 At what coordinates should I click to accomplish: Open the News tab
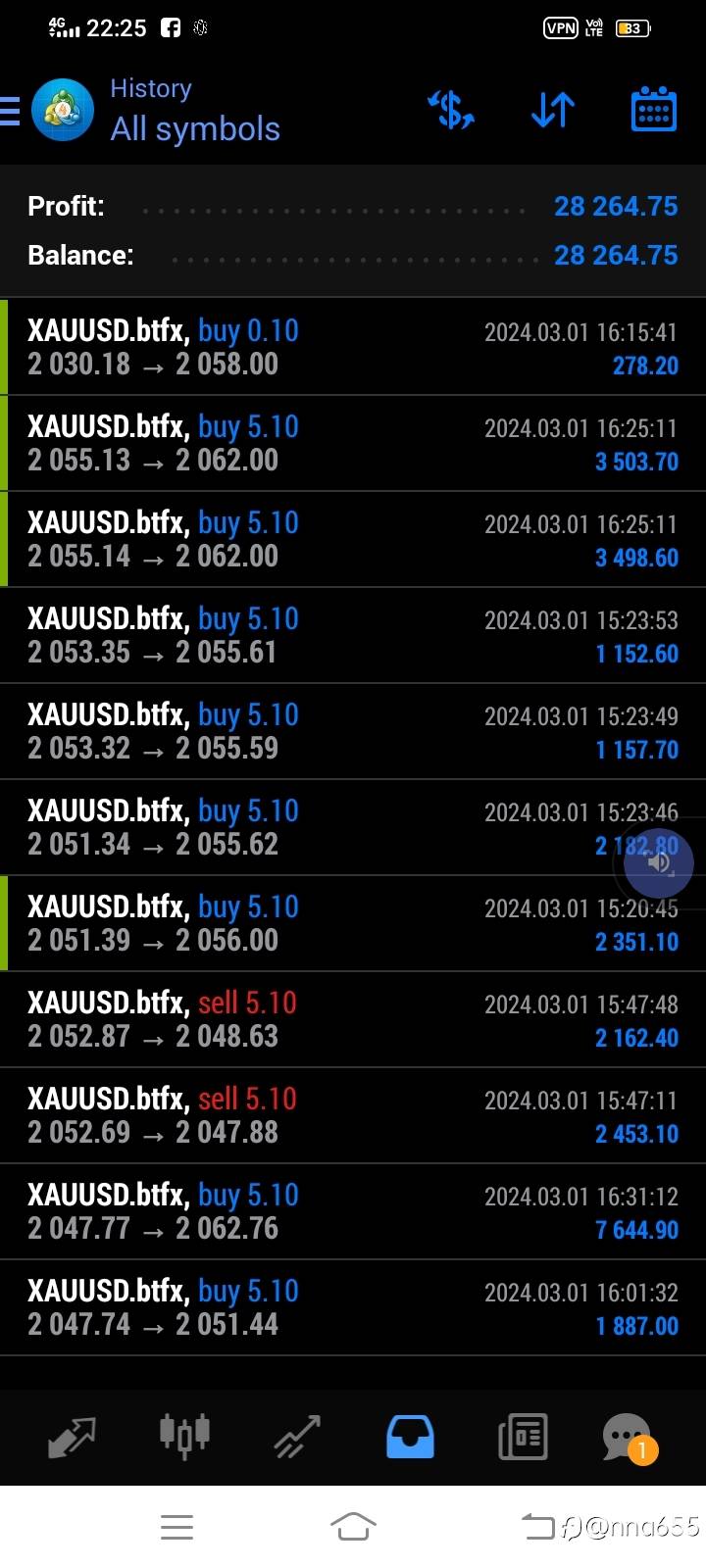point(523,1437)
